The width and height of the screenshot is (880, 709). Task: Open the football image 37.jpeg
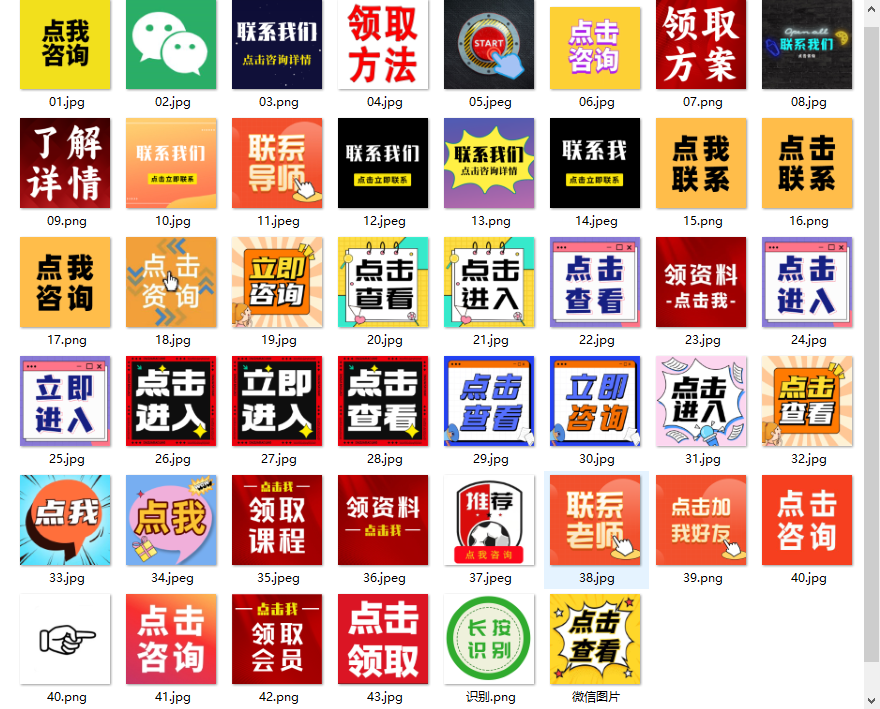click(x=489, y=520)
